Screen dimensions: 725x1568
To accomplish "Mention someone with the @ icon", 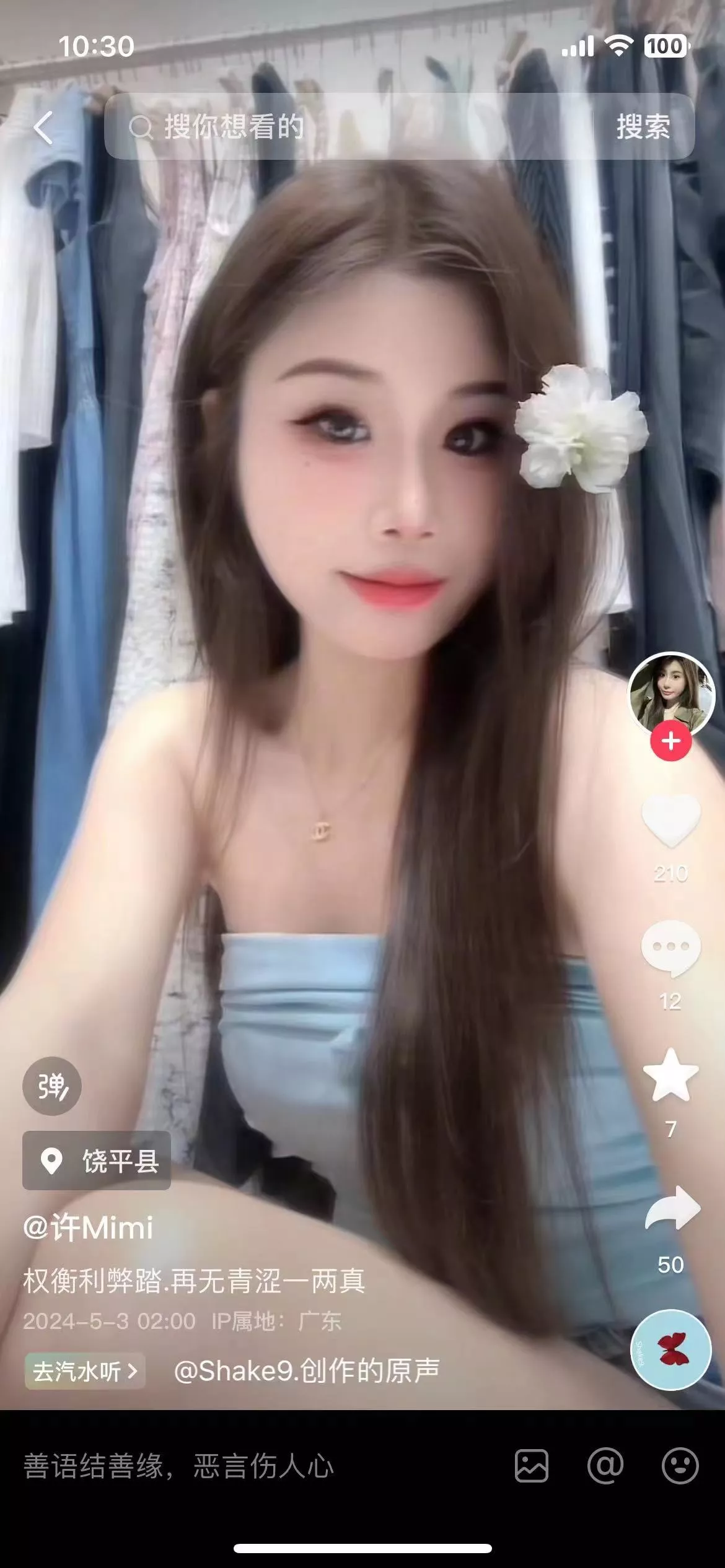I will click(x=605, y=1466).
